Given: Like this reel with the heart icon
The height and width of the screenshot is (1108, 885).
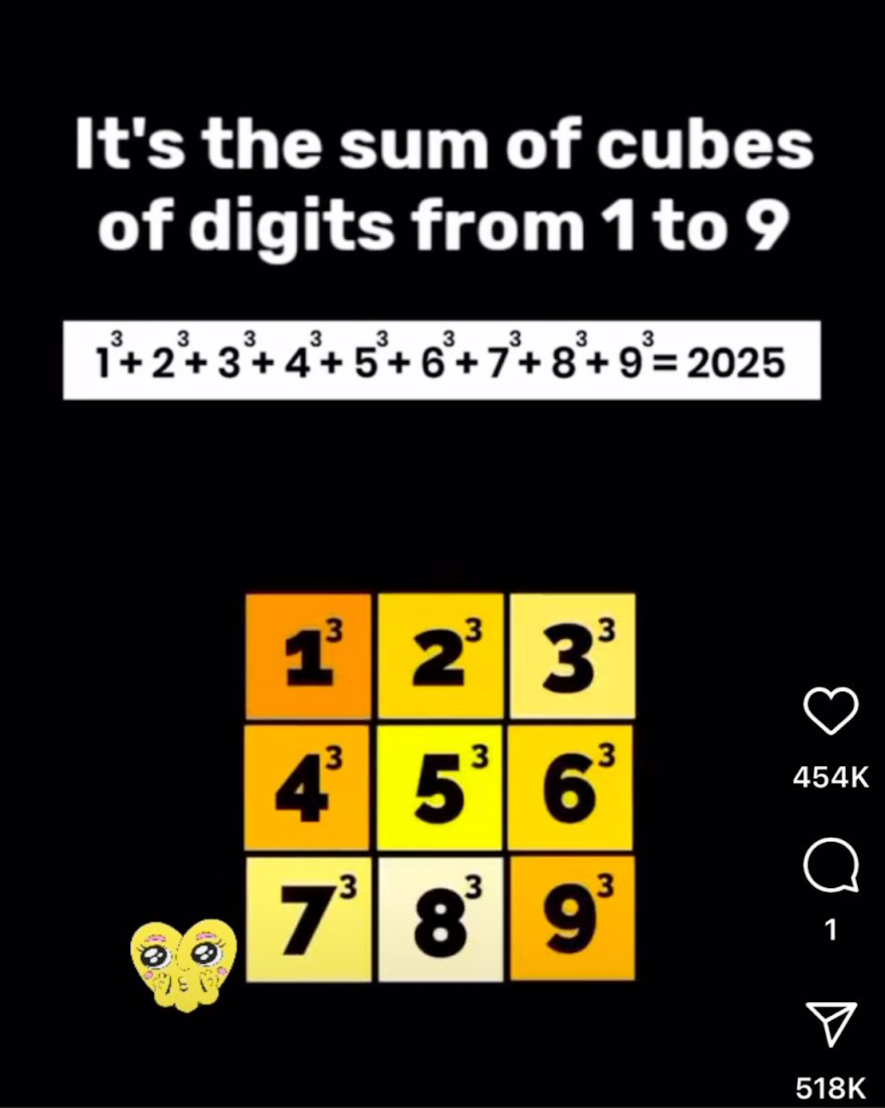Looking at the screenshot, I should tap(831, 711).
